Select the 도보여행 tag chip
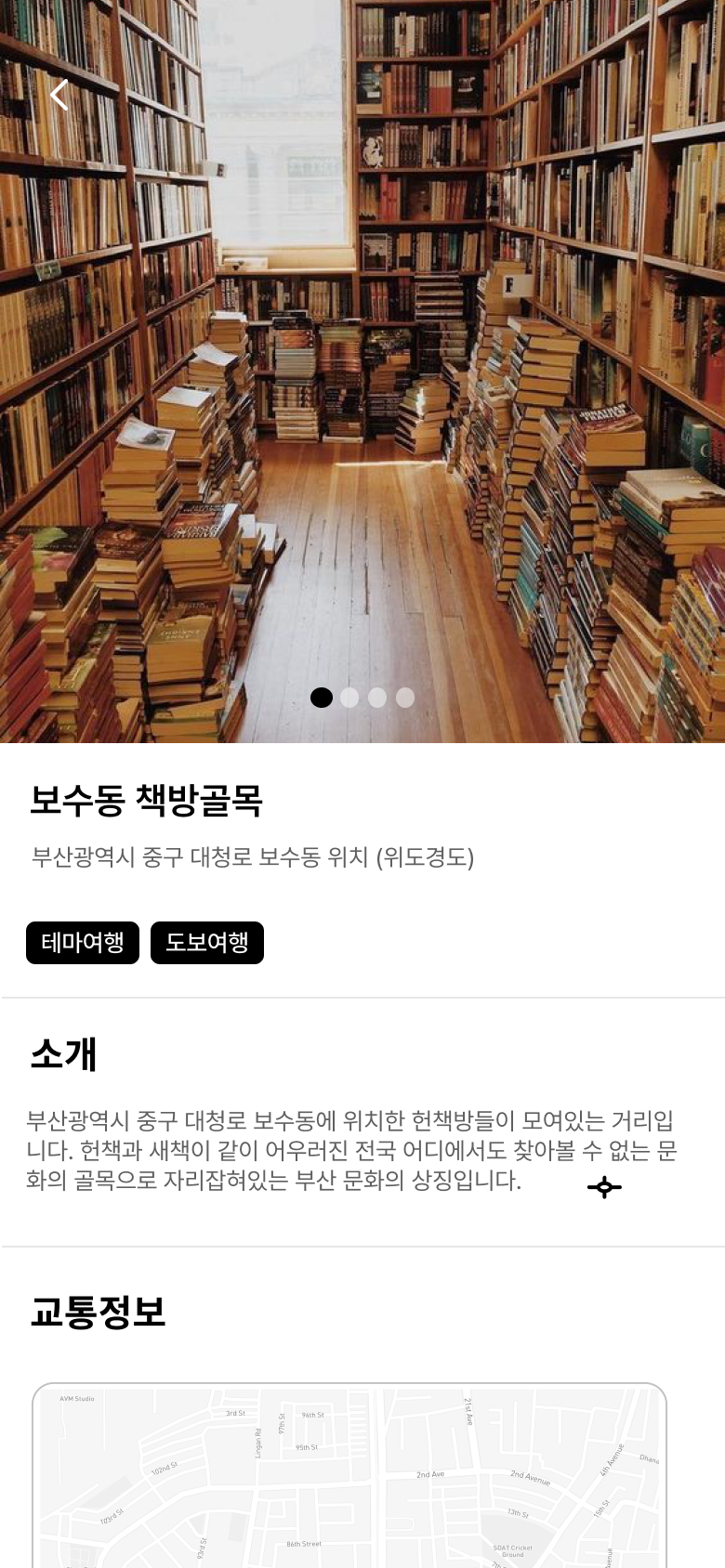Screen dimensions: 725x1568 (x=207, y=943)
